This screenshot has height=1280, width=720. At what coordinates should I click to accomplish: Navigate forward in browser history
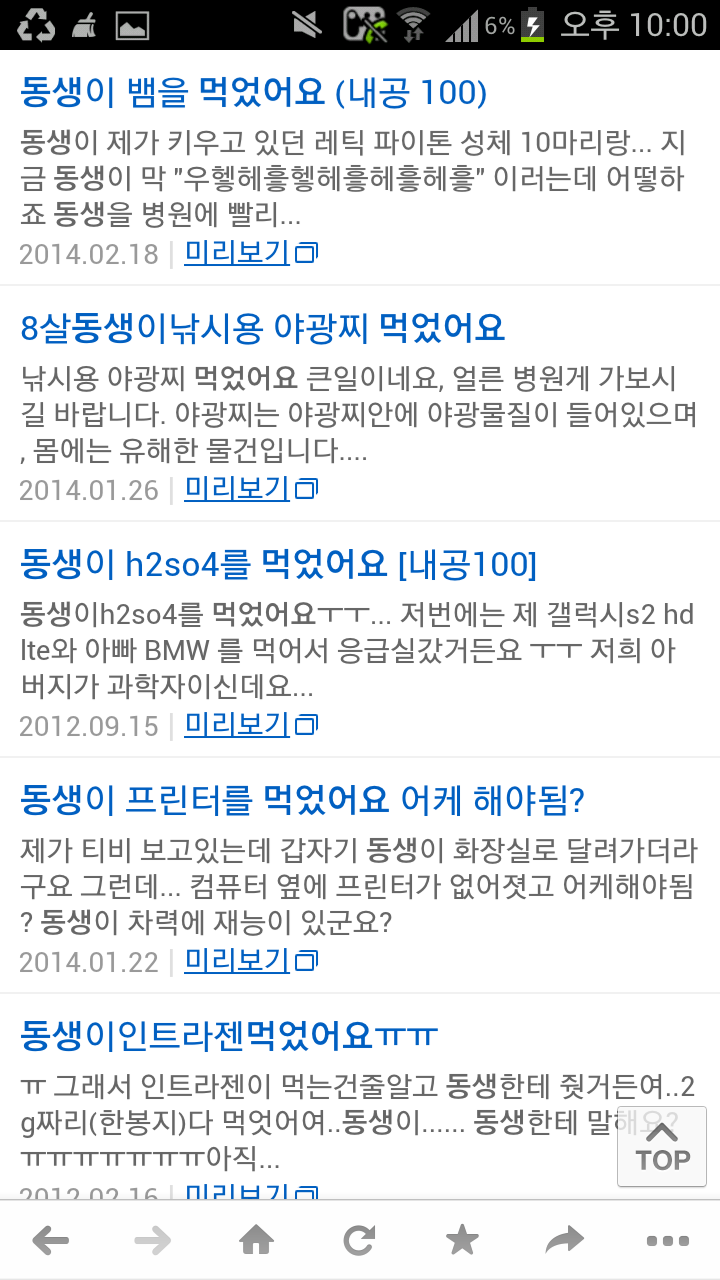click(x=154, y=1240)
